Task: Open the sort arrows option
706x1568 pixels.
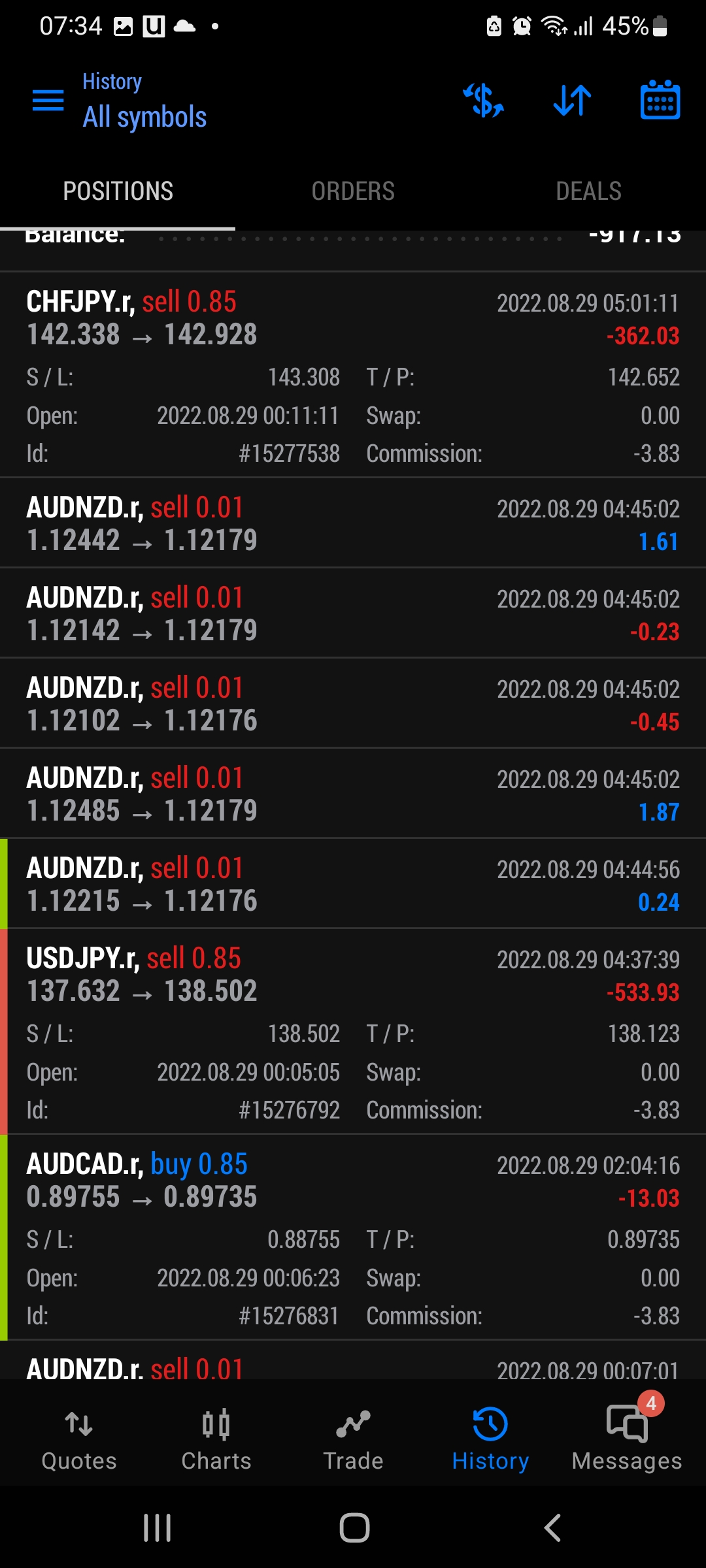Action: pos(572,101)
